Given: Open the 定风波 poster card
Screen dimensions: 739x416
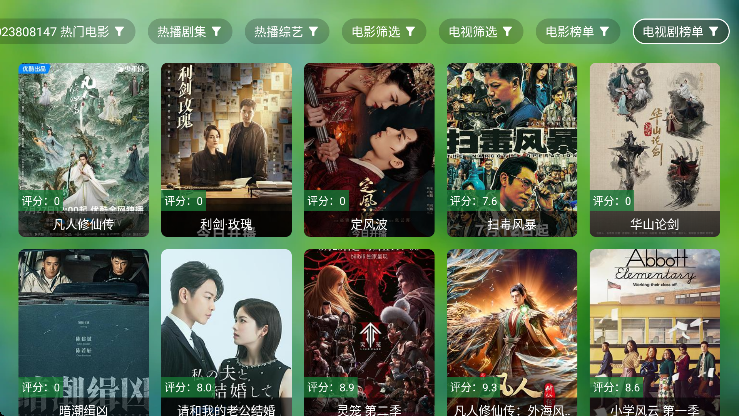Looking at the screenshot, I should (369, 150).
